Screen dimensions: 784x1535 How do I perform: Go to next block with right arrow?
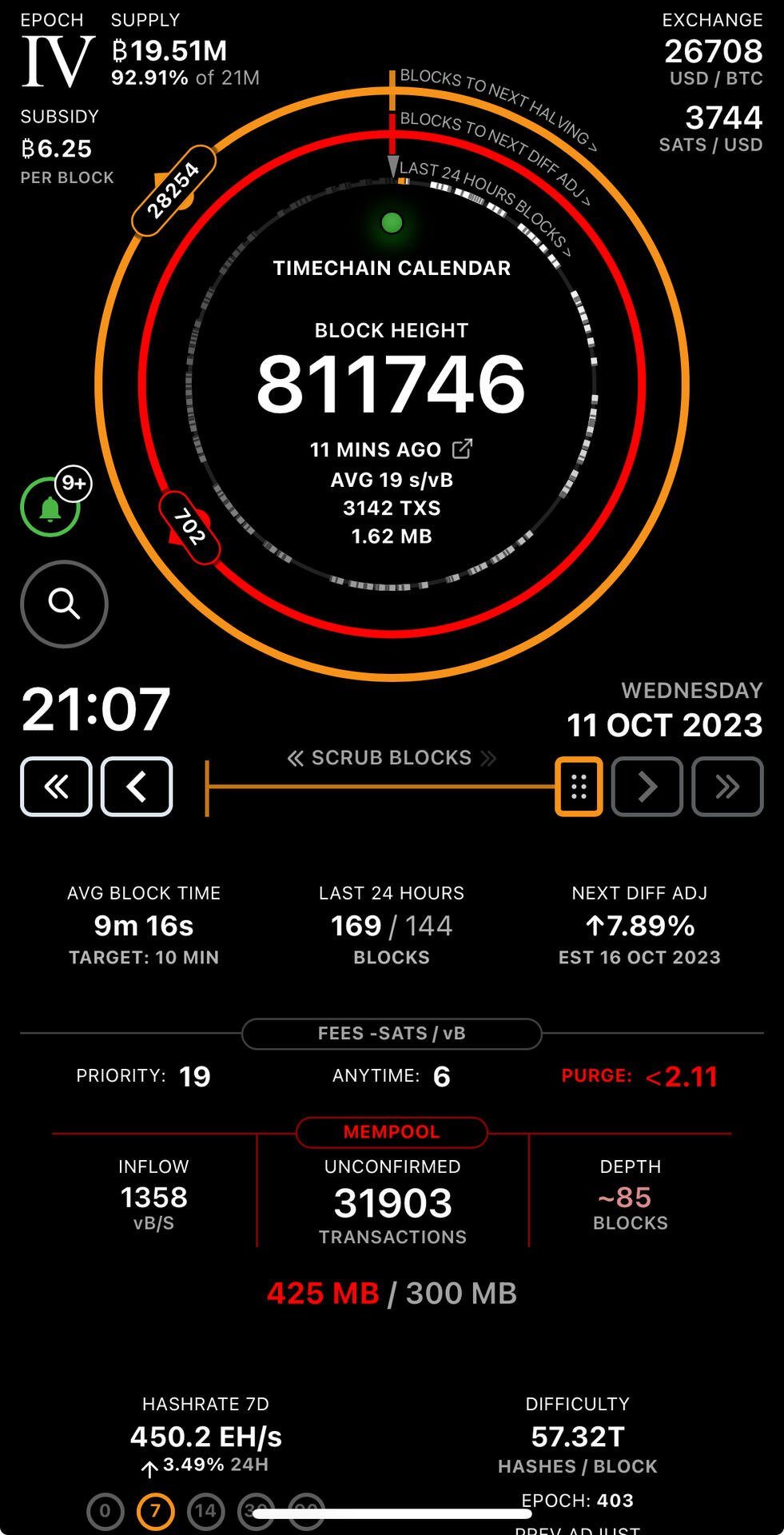click(647, 787)
